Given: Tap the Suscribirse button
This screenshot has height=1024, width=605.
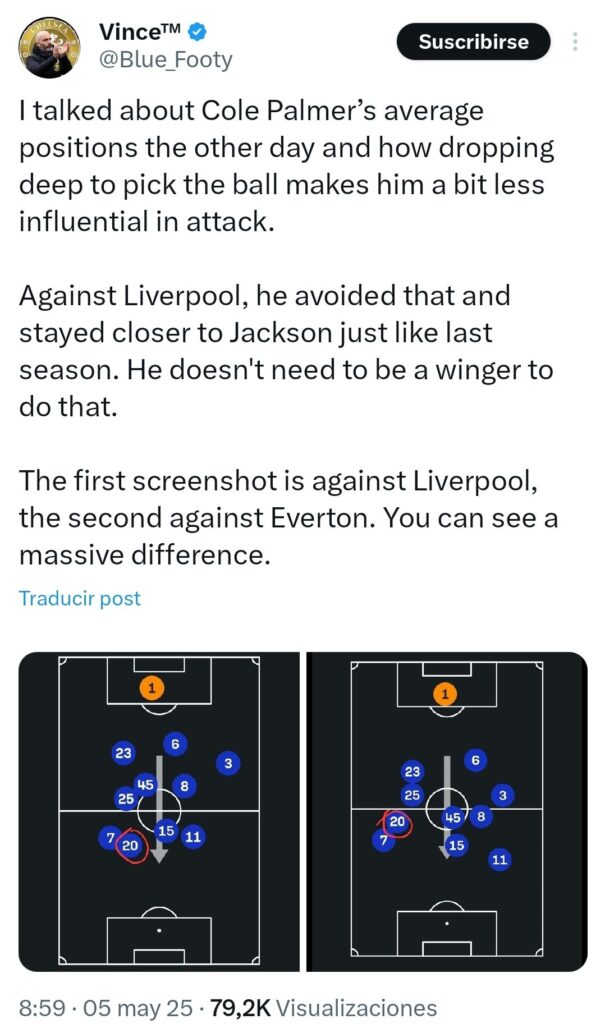Looking at the screenshot, I should 474,42.
